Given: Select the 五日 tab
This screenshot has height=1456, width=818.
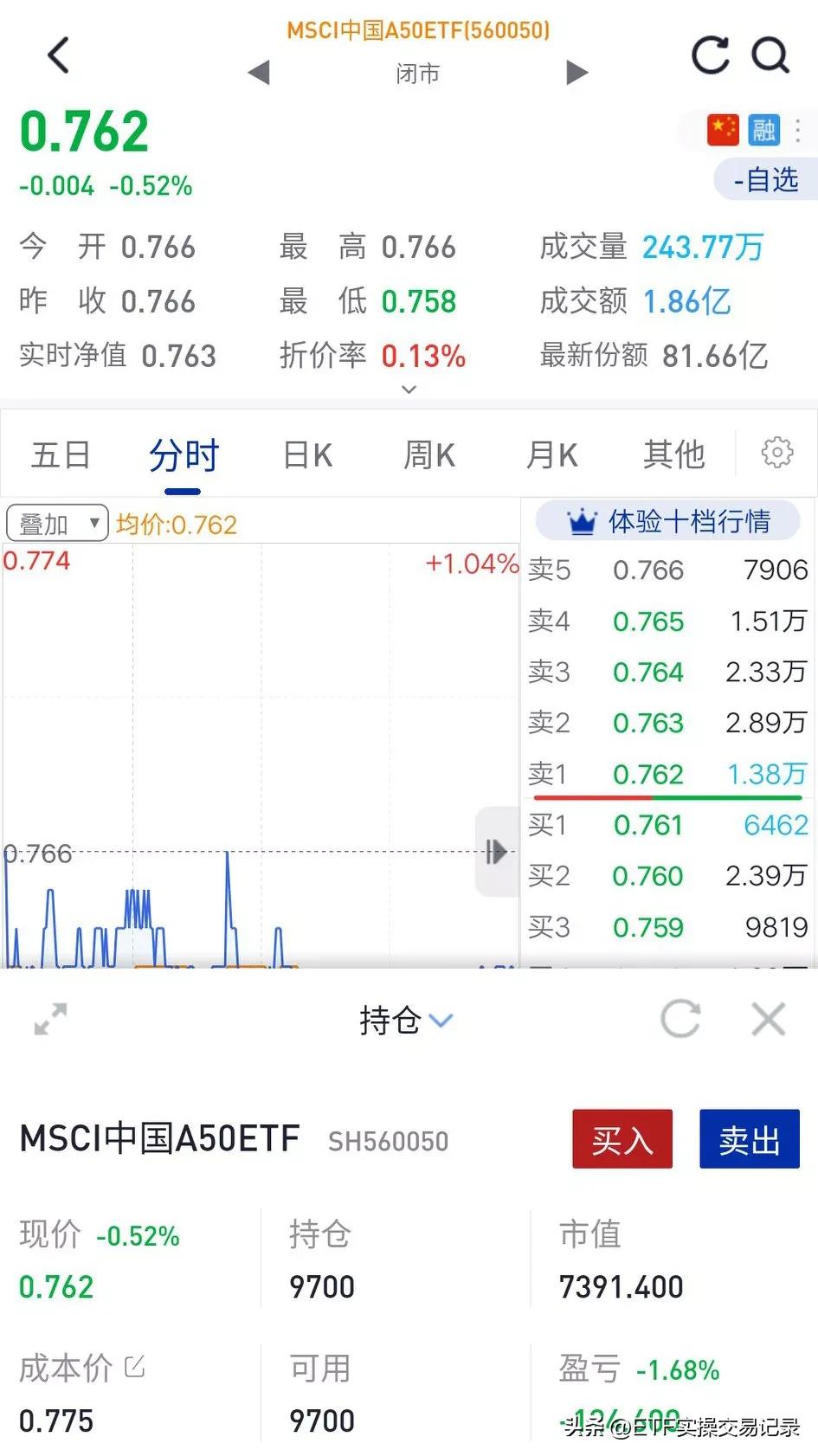Looking at the screenshot, I should (x=60, y=454).
